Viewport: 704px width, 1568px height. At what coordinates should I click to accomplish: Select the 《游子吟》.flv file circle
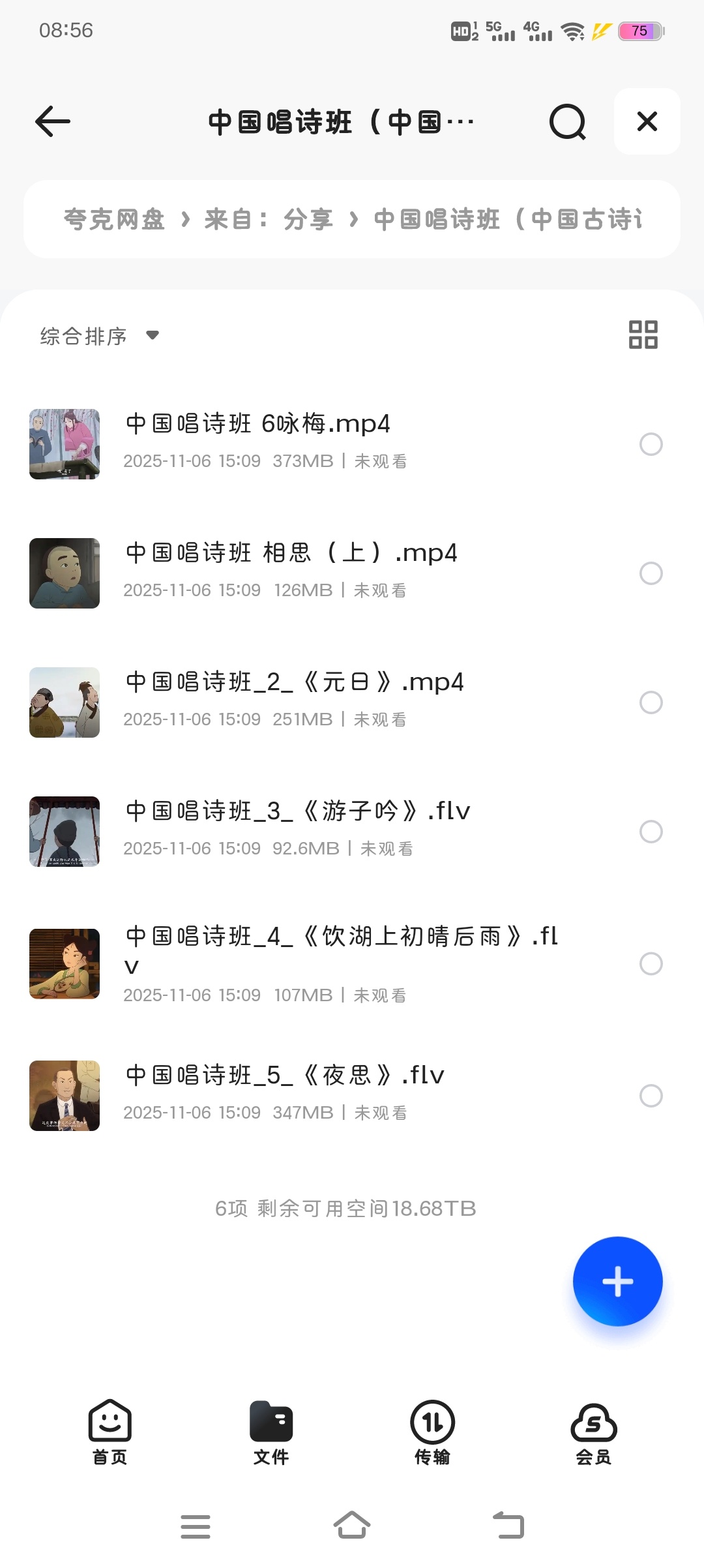coord(651,832)
